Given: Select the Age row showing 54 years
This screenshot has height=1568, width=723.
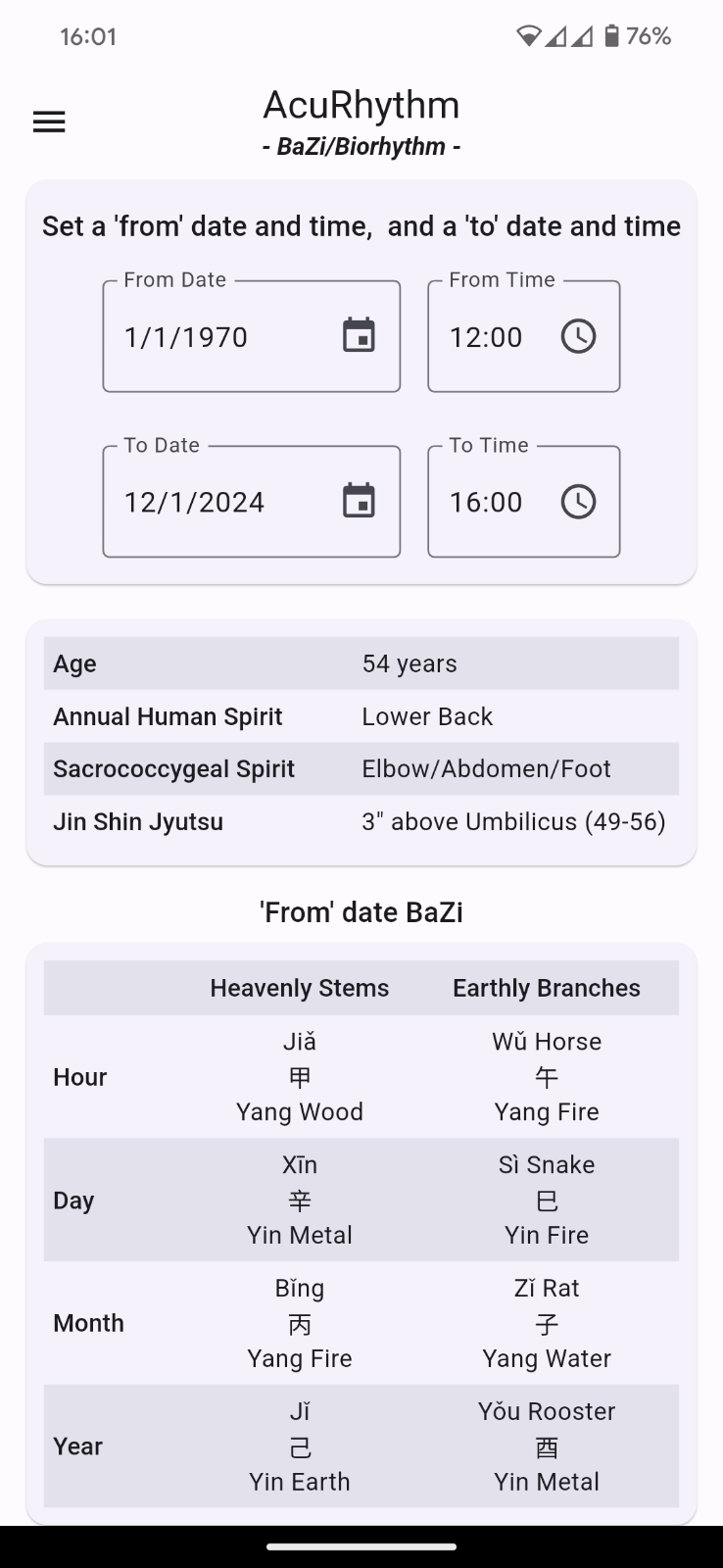Looking at the screenshot, I should point(361,663).
